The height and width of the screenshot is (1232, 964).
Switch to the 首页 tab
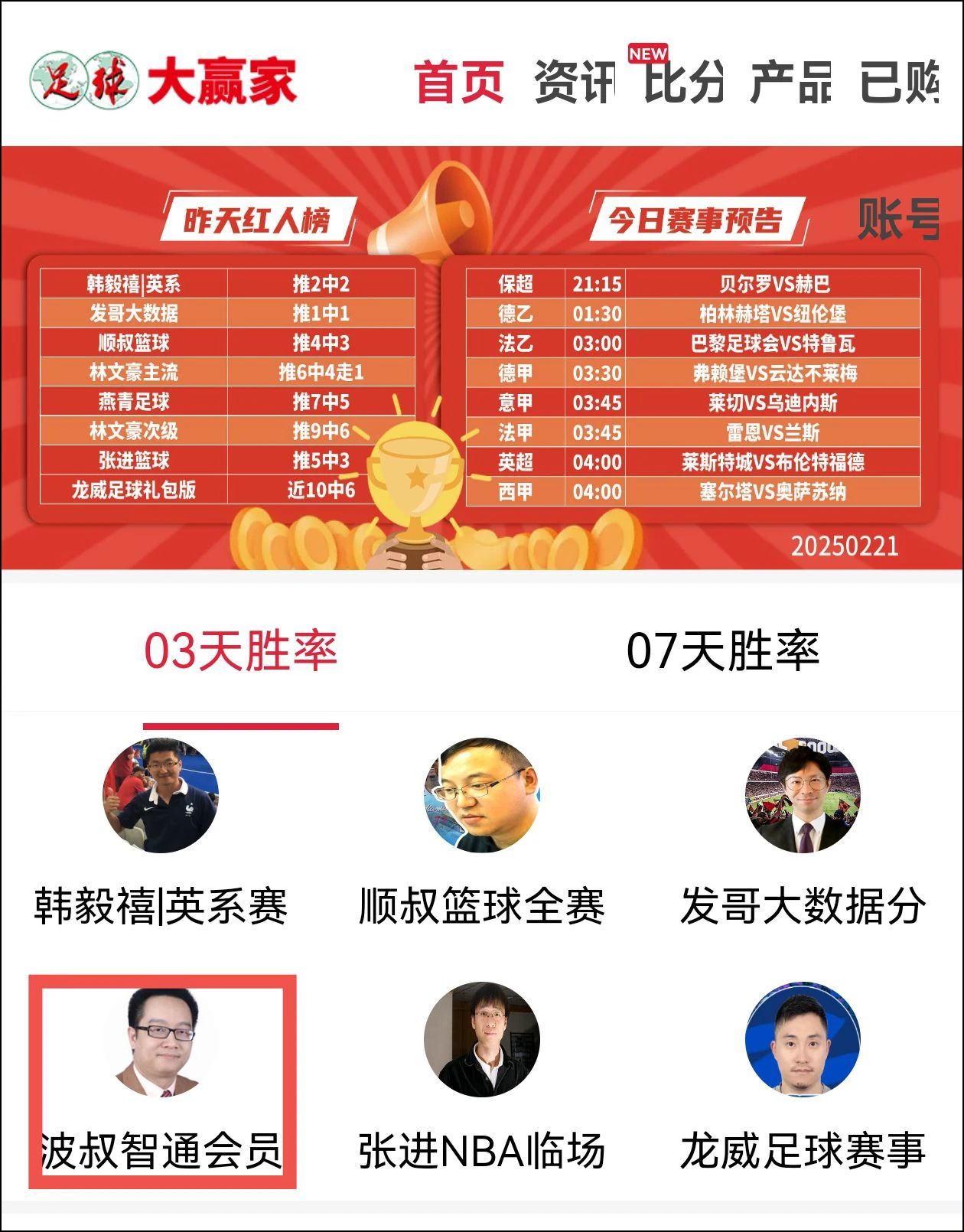click(x=459, y=82)
